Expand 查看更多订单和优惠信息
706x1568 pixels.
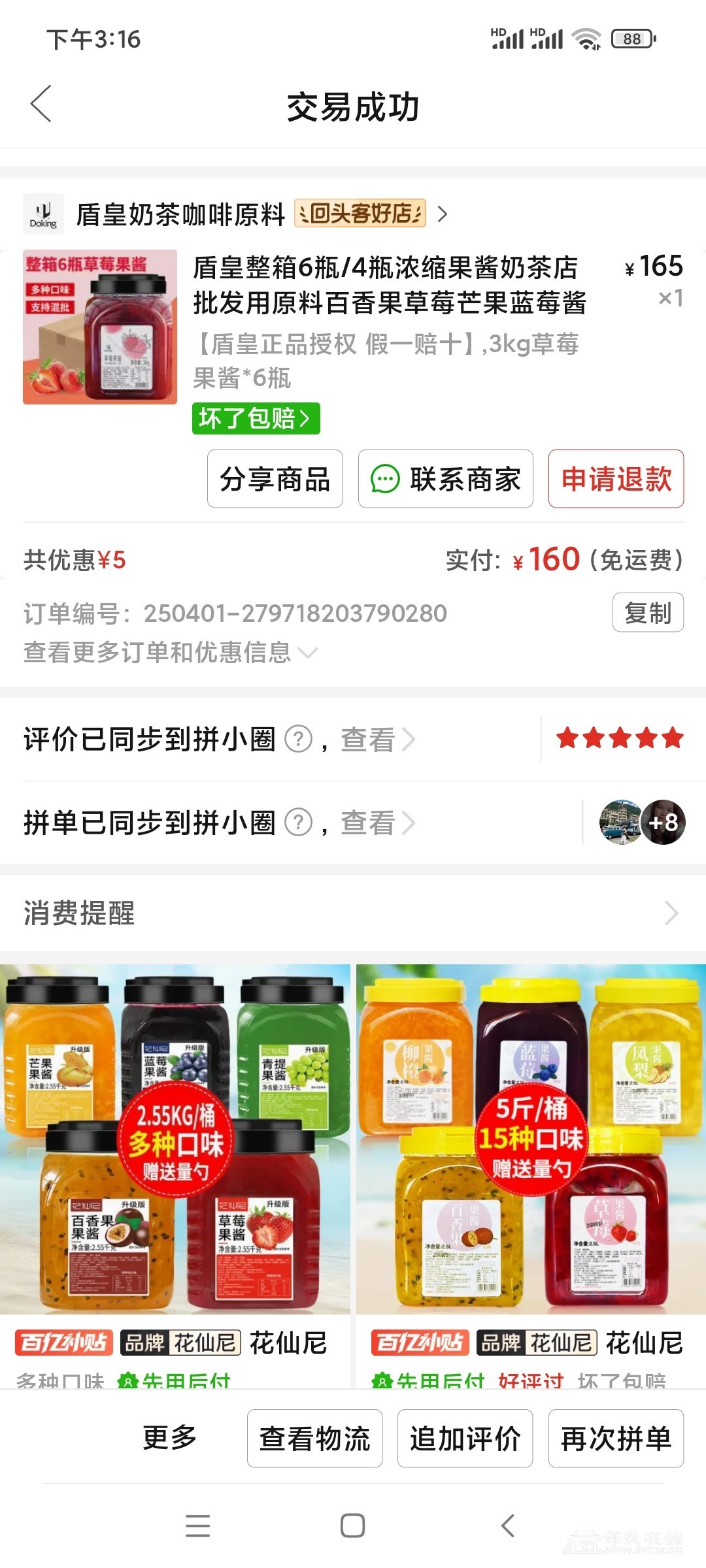tap(170, 652)
